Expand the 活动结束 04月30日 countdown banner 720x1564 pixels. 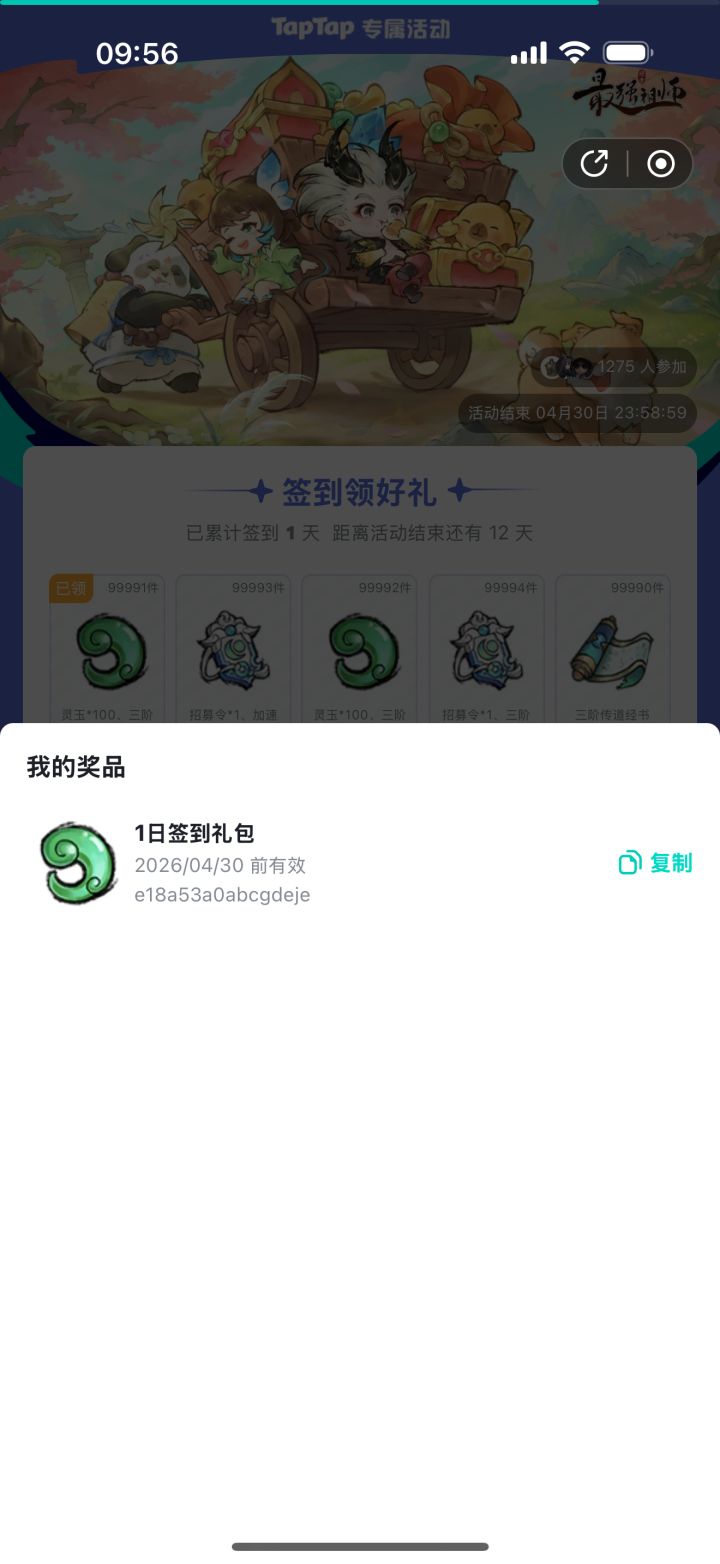[577, 413]
